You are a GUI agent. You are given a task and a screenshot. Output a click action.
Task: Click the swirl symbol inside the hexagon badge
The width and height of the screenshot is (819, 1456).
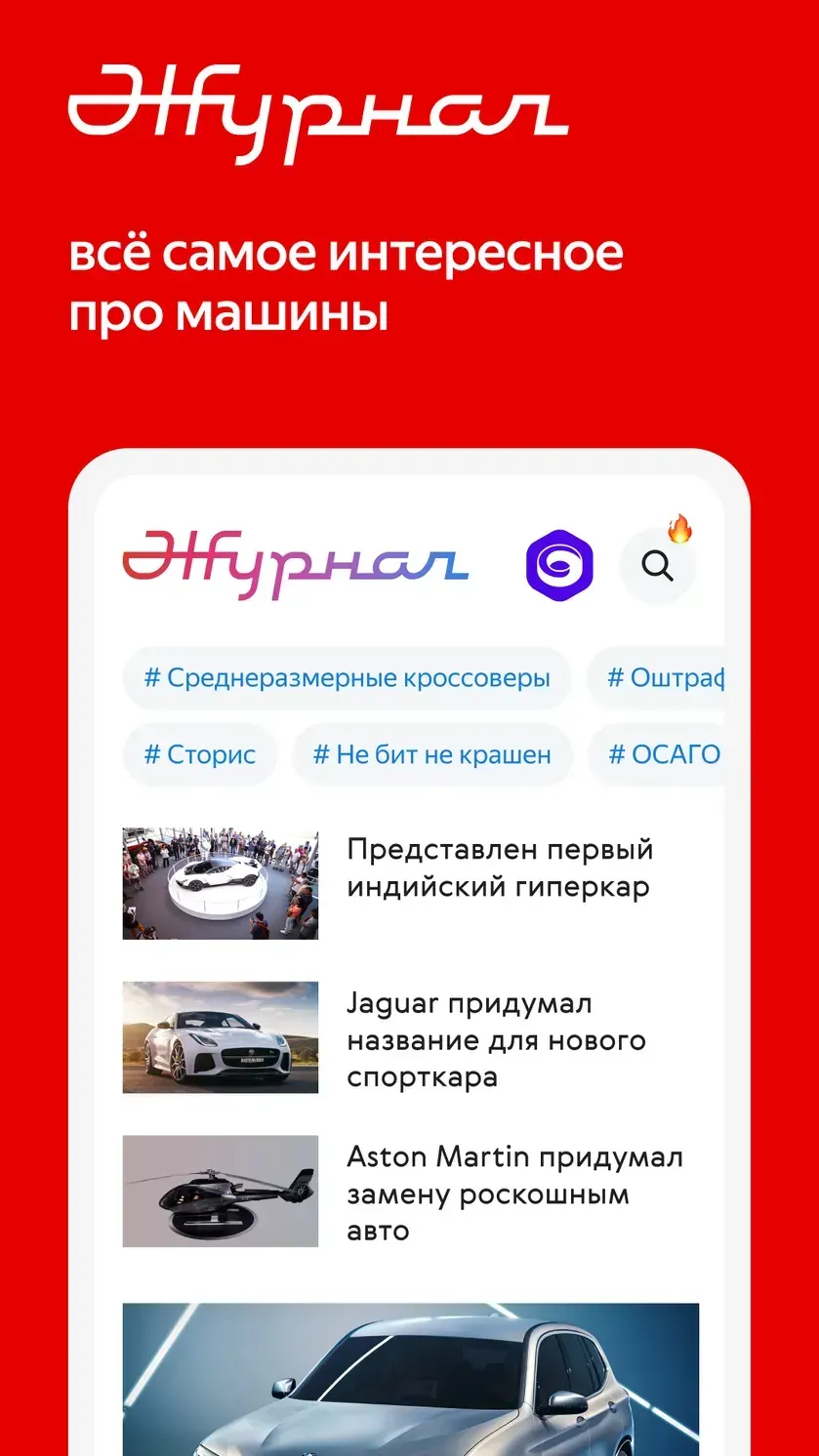point(559,566)
